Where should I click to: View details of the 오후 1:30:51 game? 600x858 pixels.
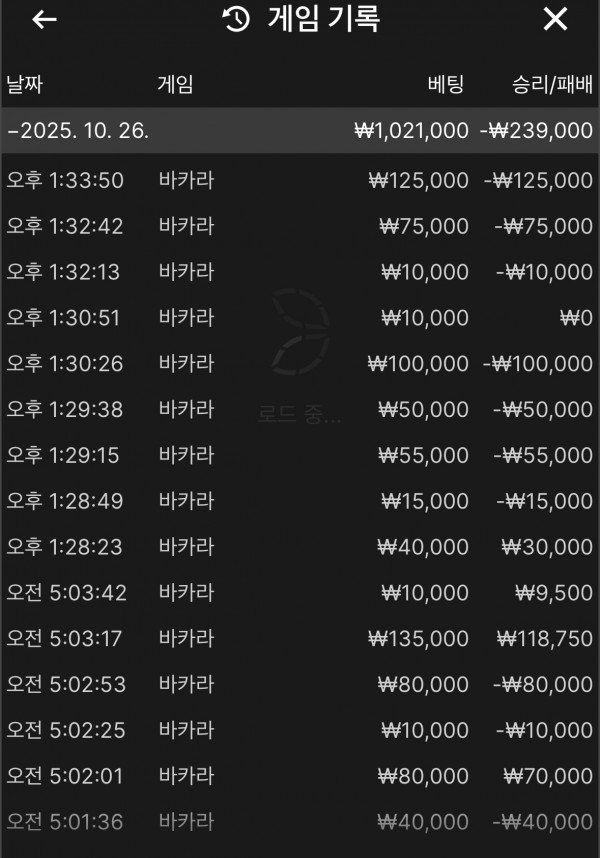click(x=299, y=318)
